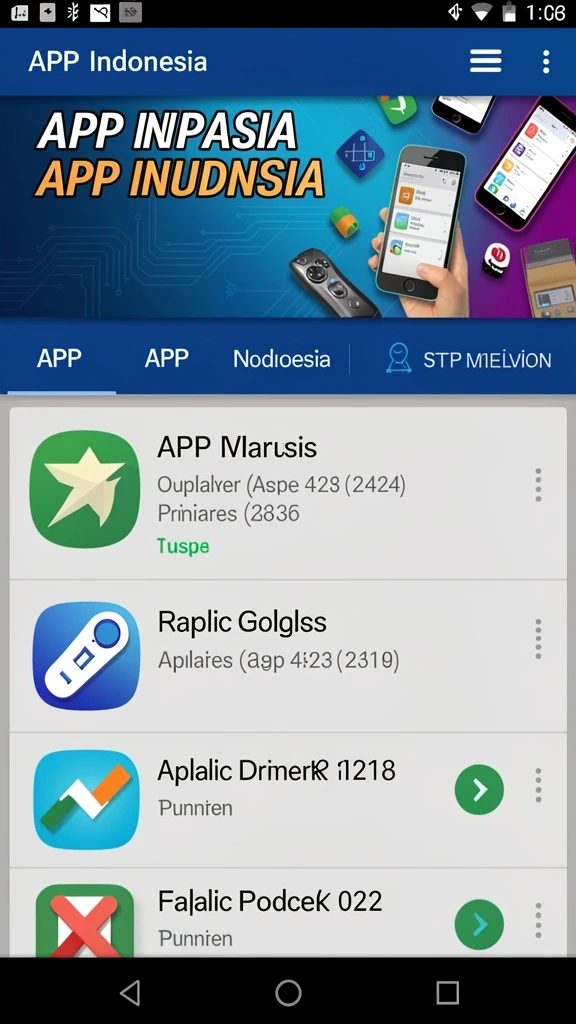This screenshot has height=1024, width=576.
Task: Switch to the STP MIELVION tab
Action: [468, 359]
